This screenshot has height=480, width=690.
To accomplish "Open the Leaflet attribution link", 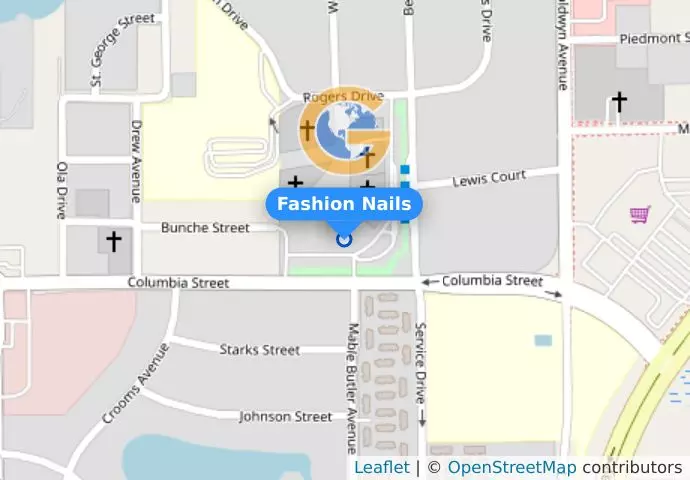I will click(381, 467).
